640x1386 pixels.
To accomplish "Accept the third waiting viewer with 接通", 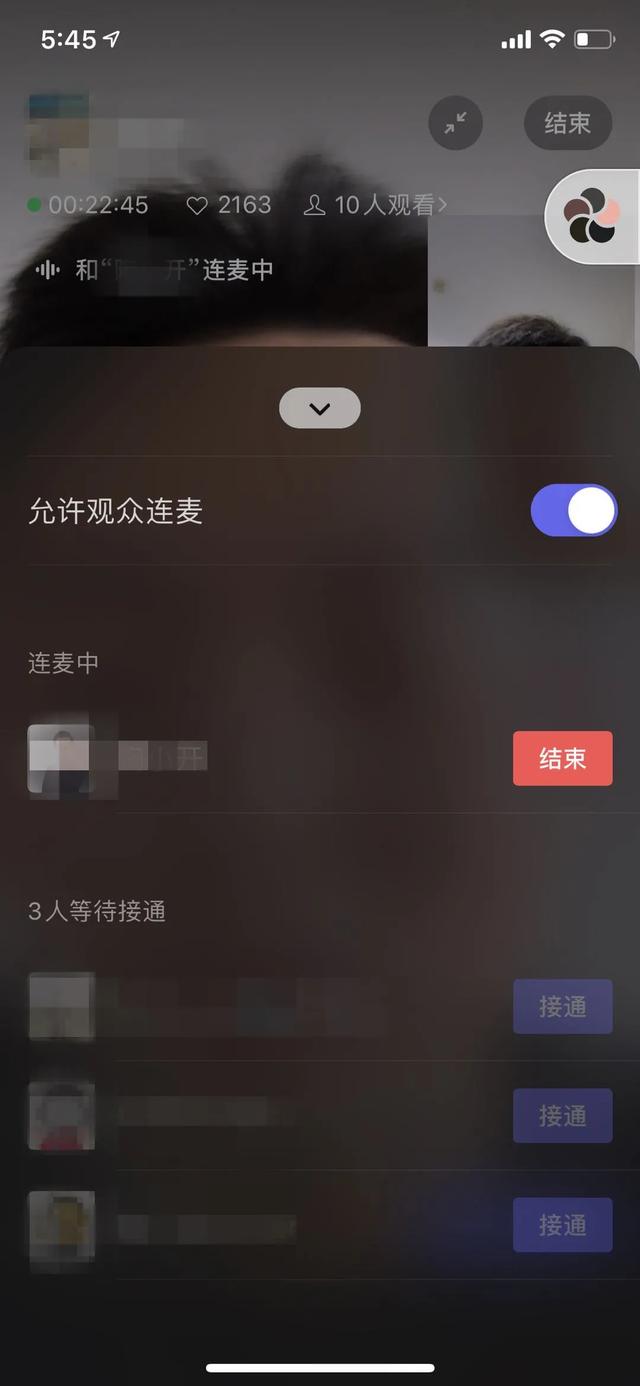I will click(x=562, y=1224).
